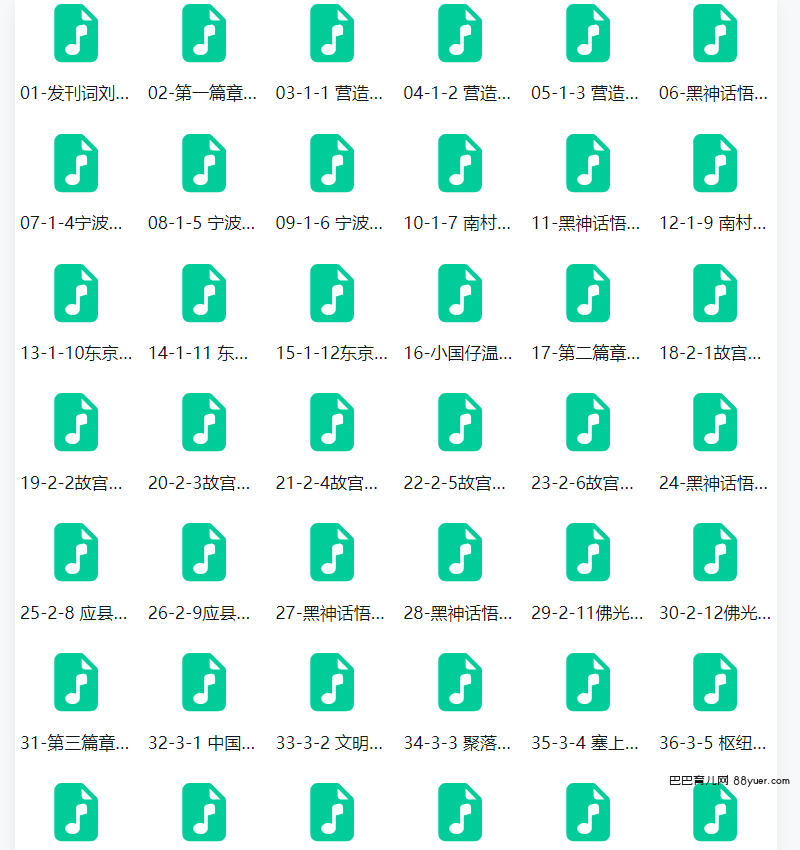This screenshot has height=850, width=800.
Task: Open audio 12-1-9 南村…
Action: (715, 163)
